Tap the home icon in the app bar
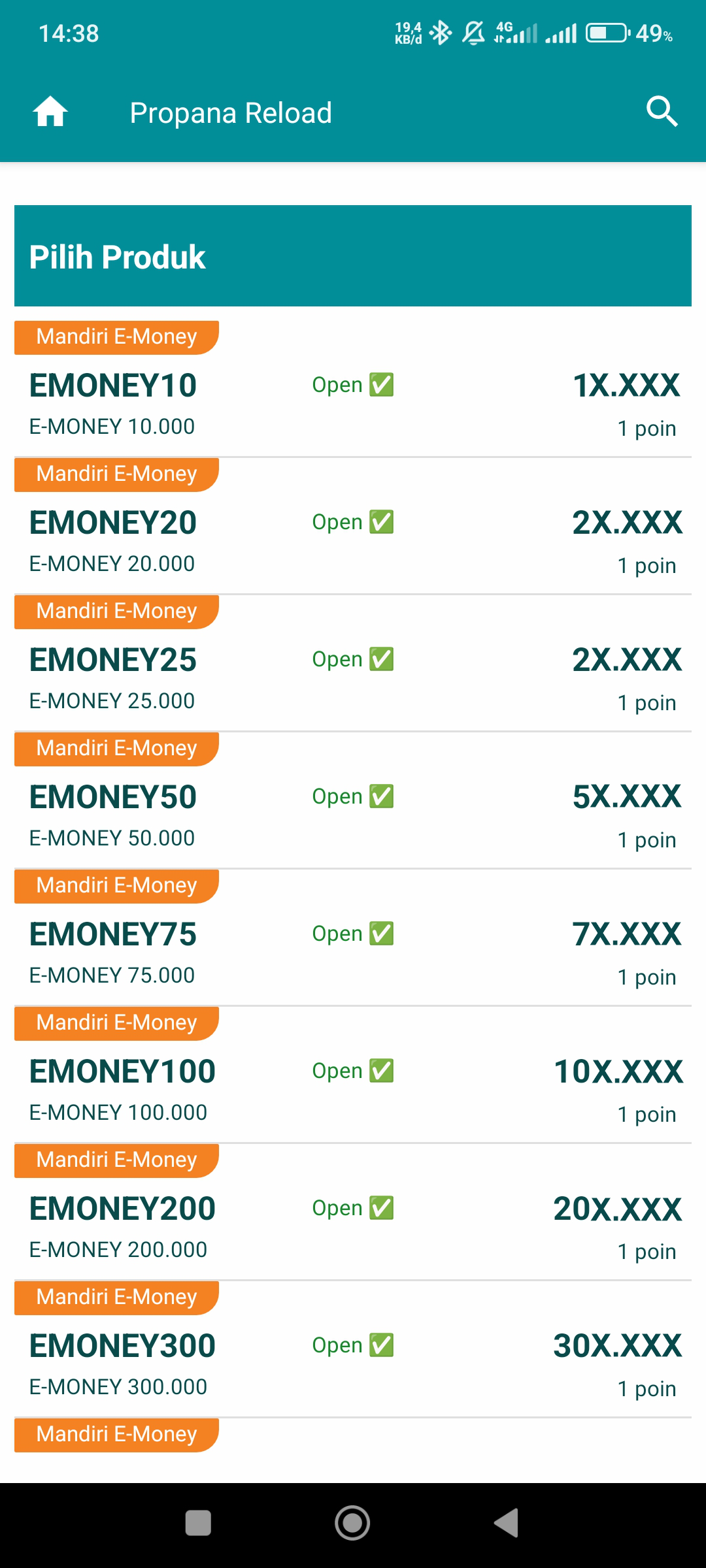The image size is (706, 1568). click(x=50, y=112)
